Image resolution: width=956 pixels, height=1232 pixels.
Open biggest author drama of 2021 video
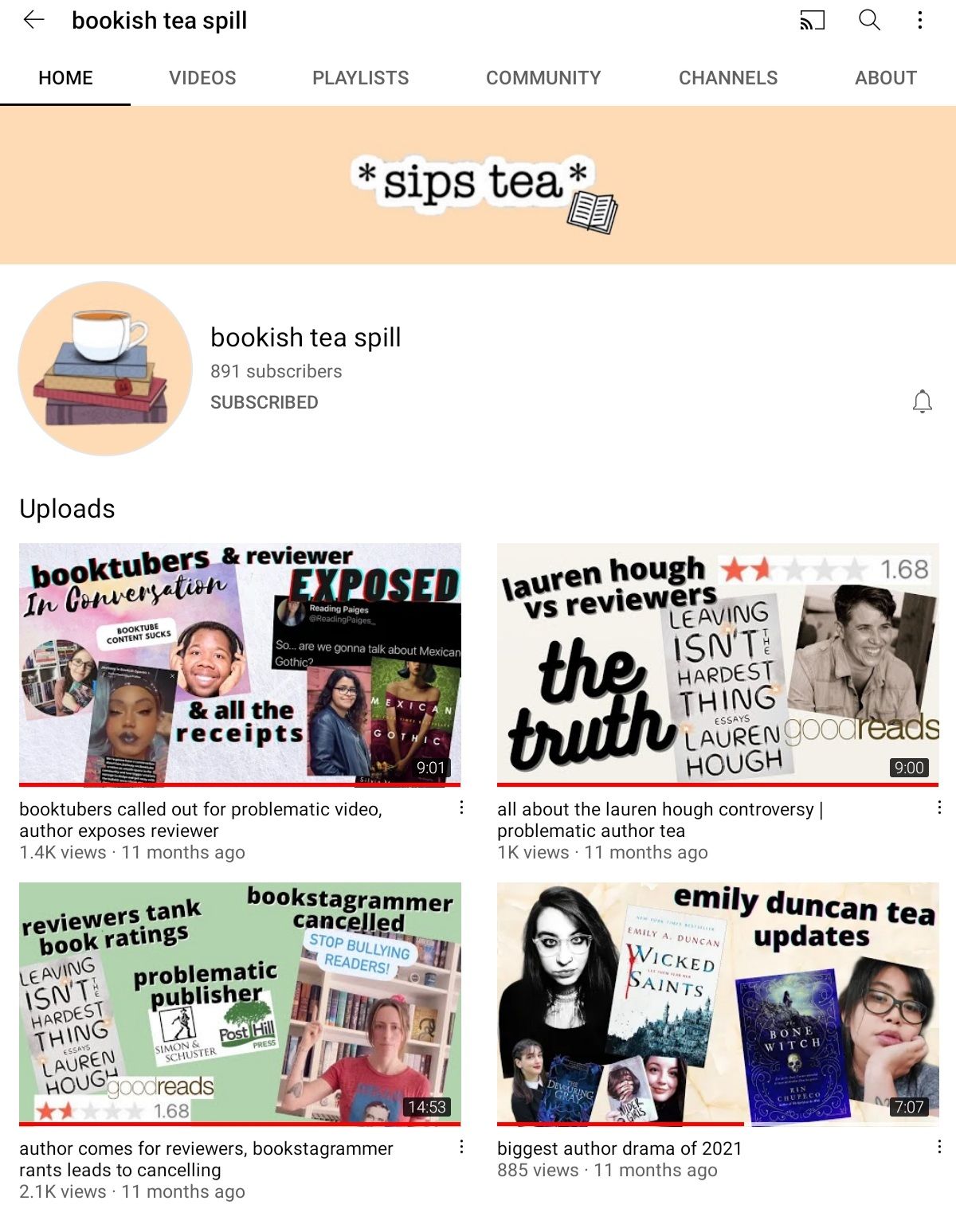[x=717, y=1003]
